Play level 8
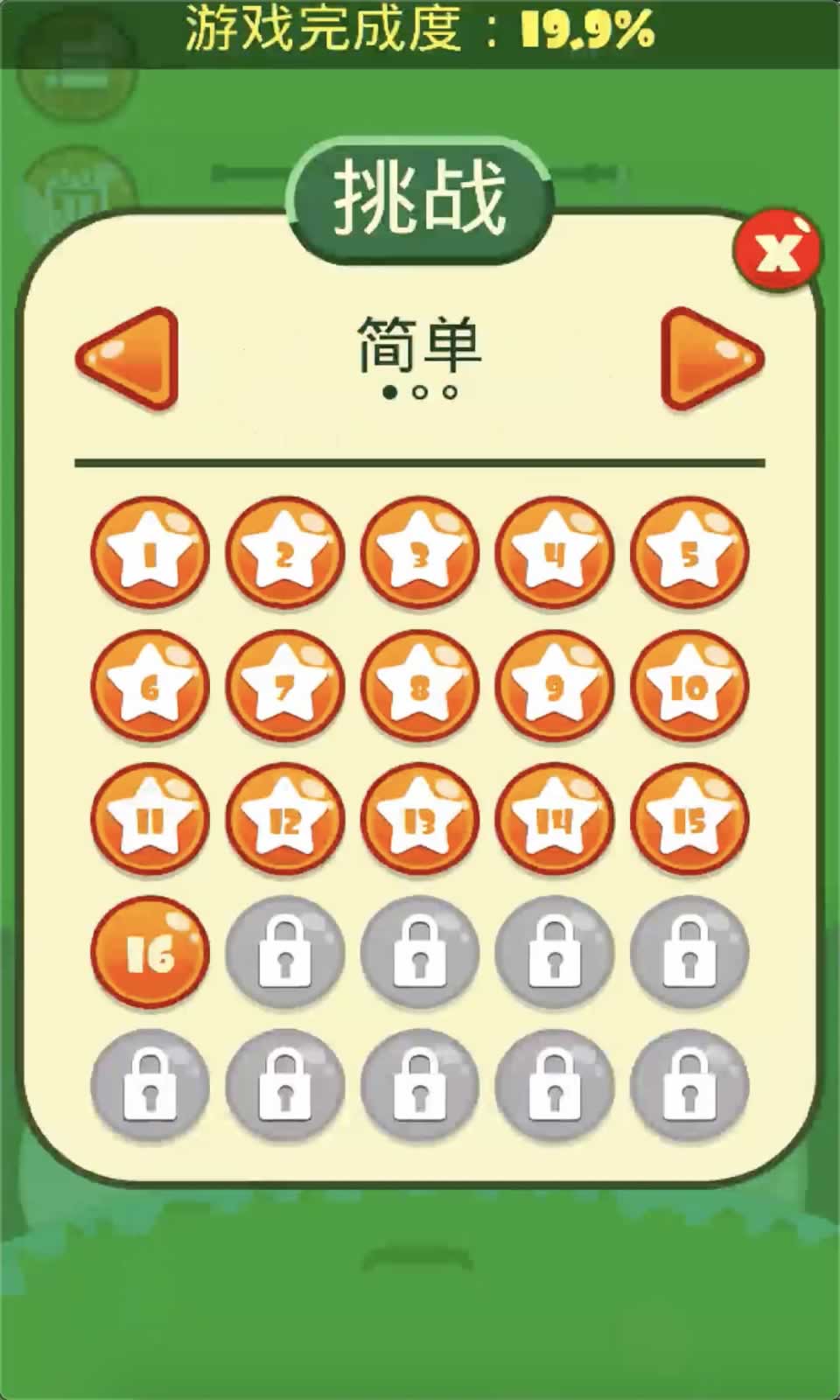The image size is (840, 1400). 420,687
